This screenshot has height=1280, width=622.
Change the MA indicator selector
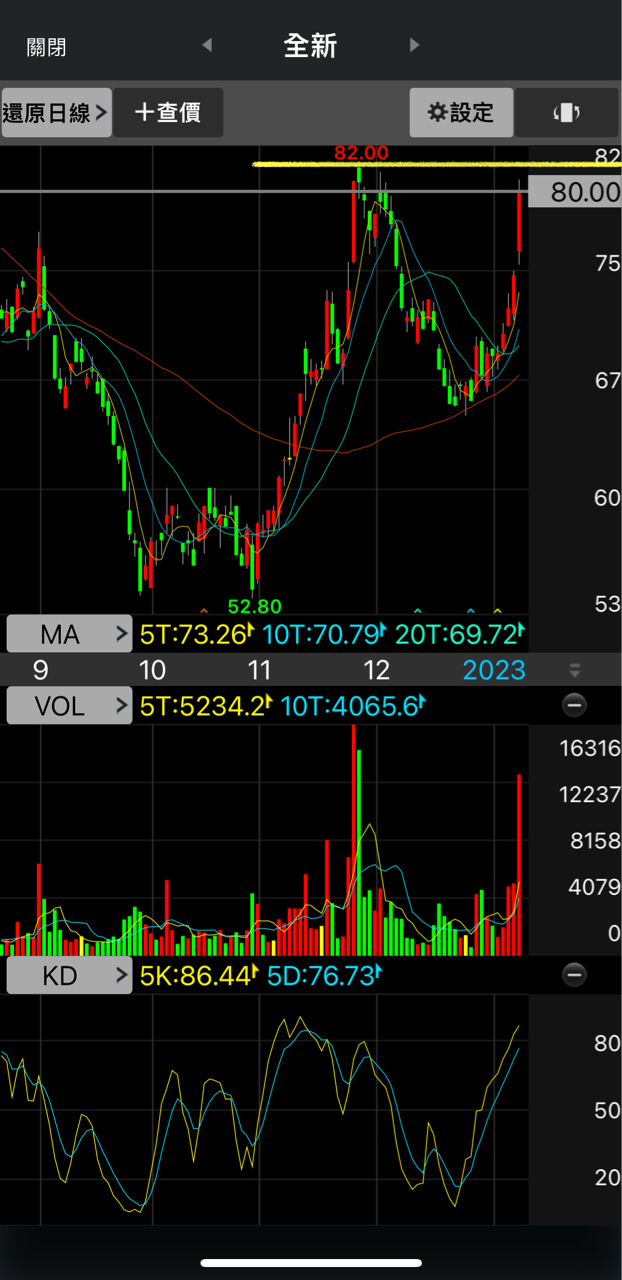coord(69,633)
